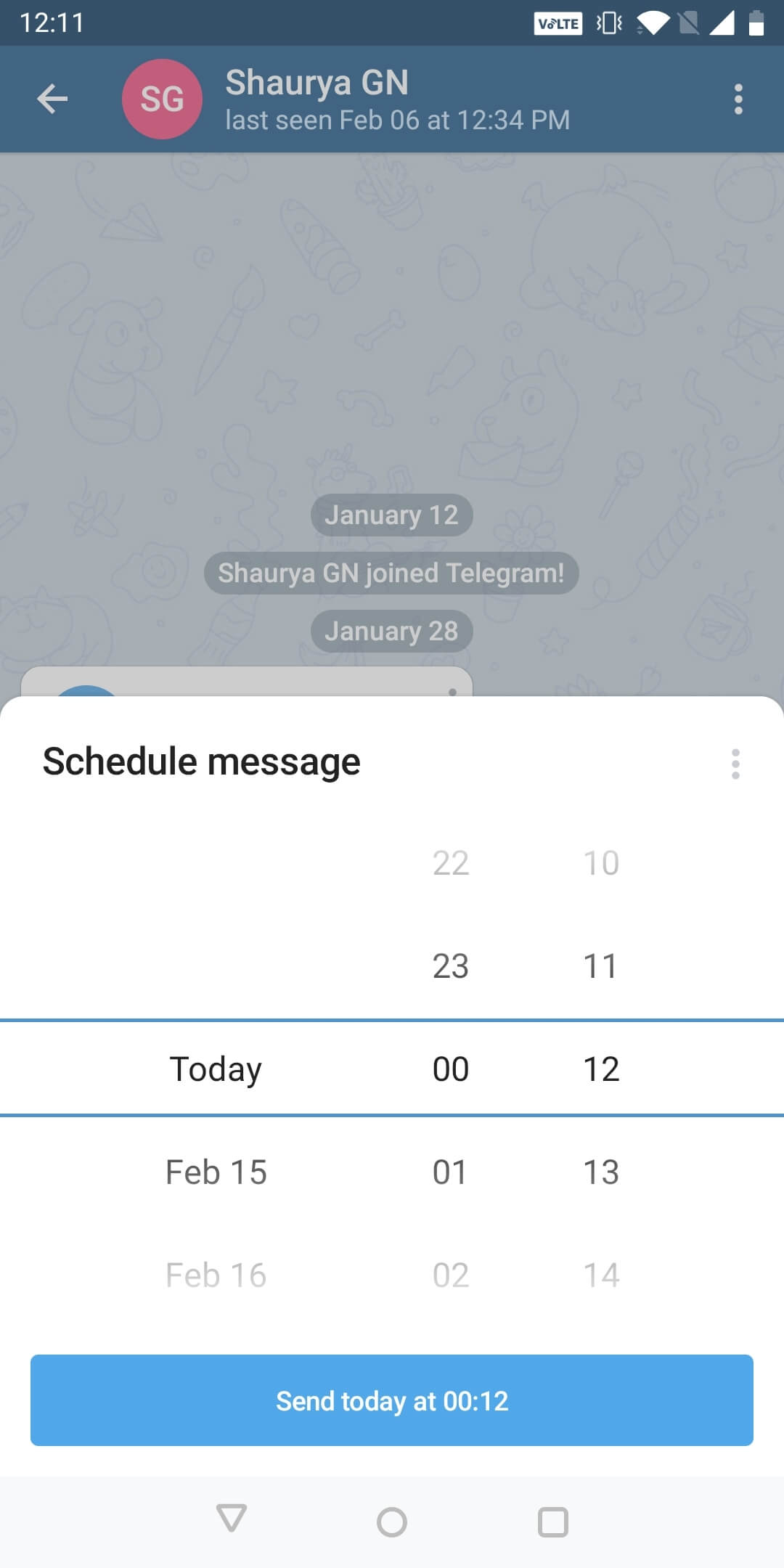Open chat overflow menu for Shaurya GN
This screenshot has width=784, height=1568.
pos(738,99)
